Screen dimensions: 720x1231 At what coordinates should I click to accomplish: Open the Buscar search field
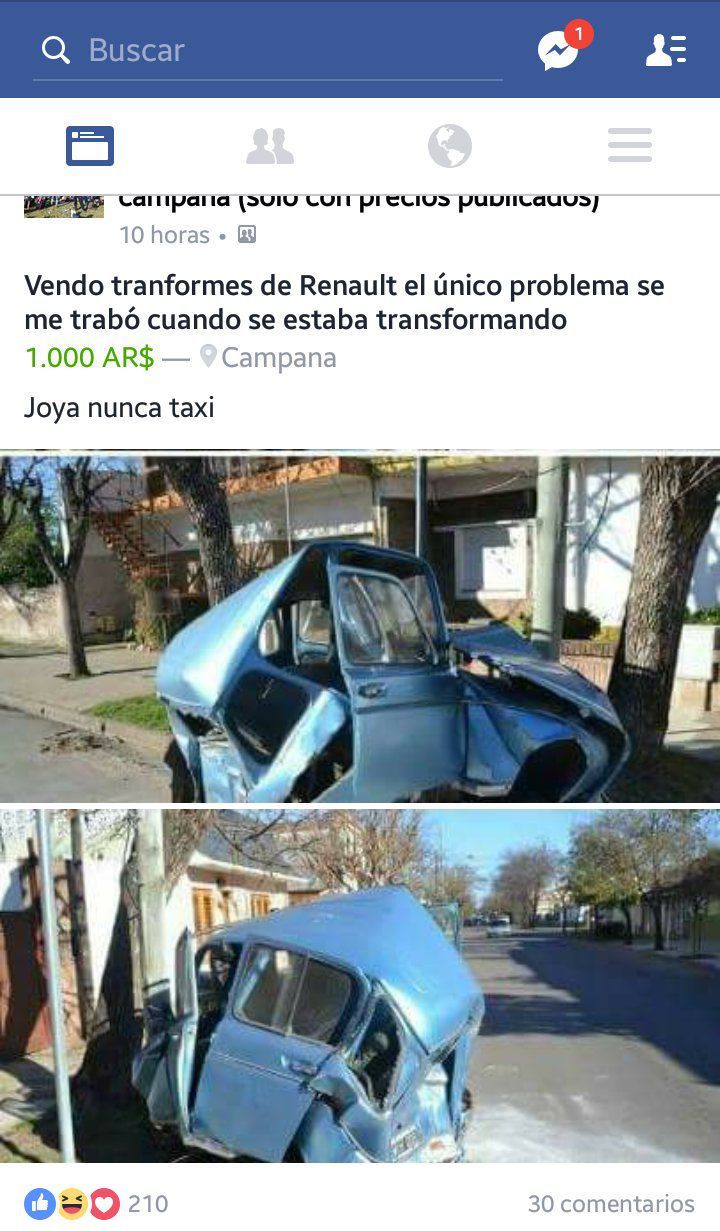tap(270, 50)
